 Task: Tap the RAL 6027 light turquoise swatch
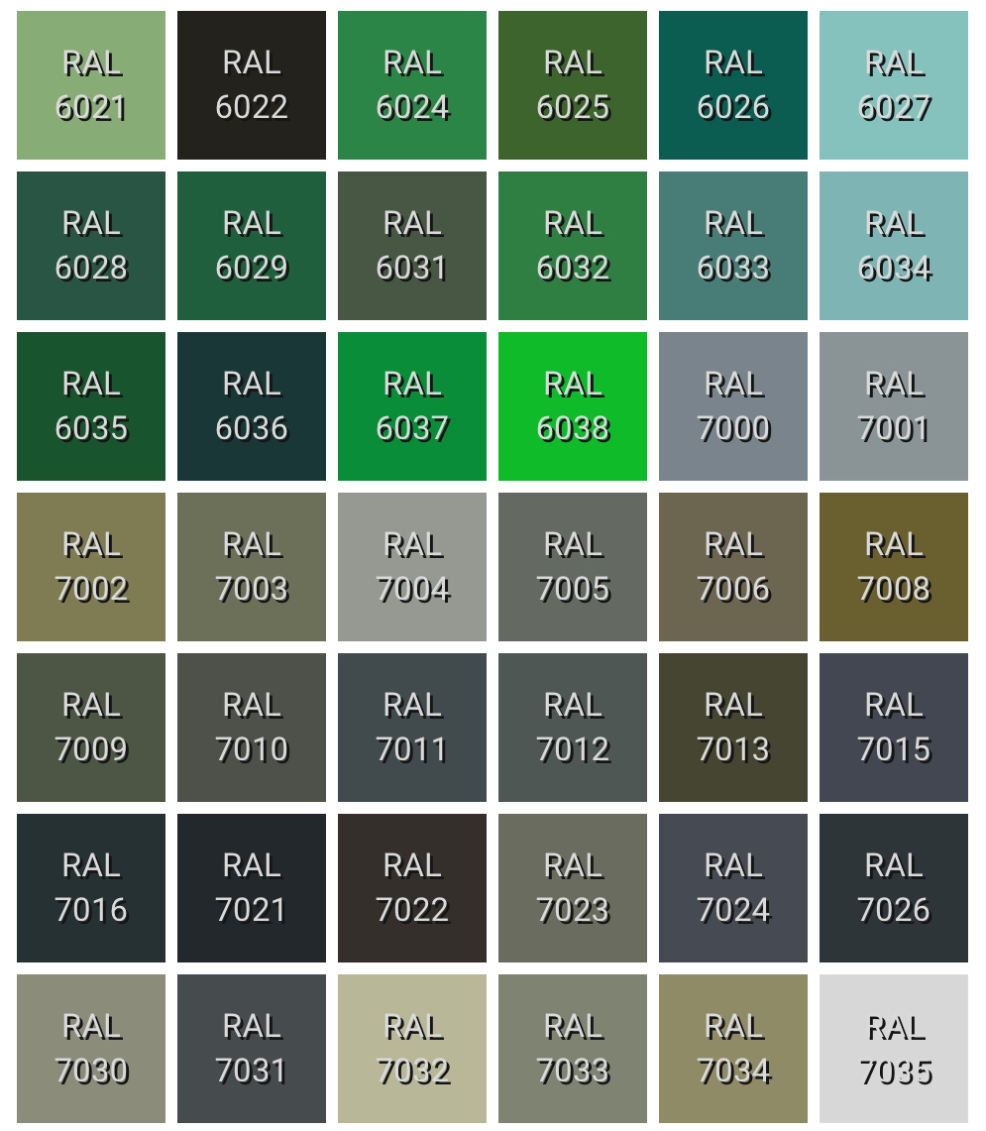pyautogui.click(x=894, y=85)
